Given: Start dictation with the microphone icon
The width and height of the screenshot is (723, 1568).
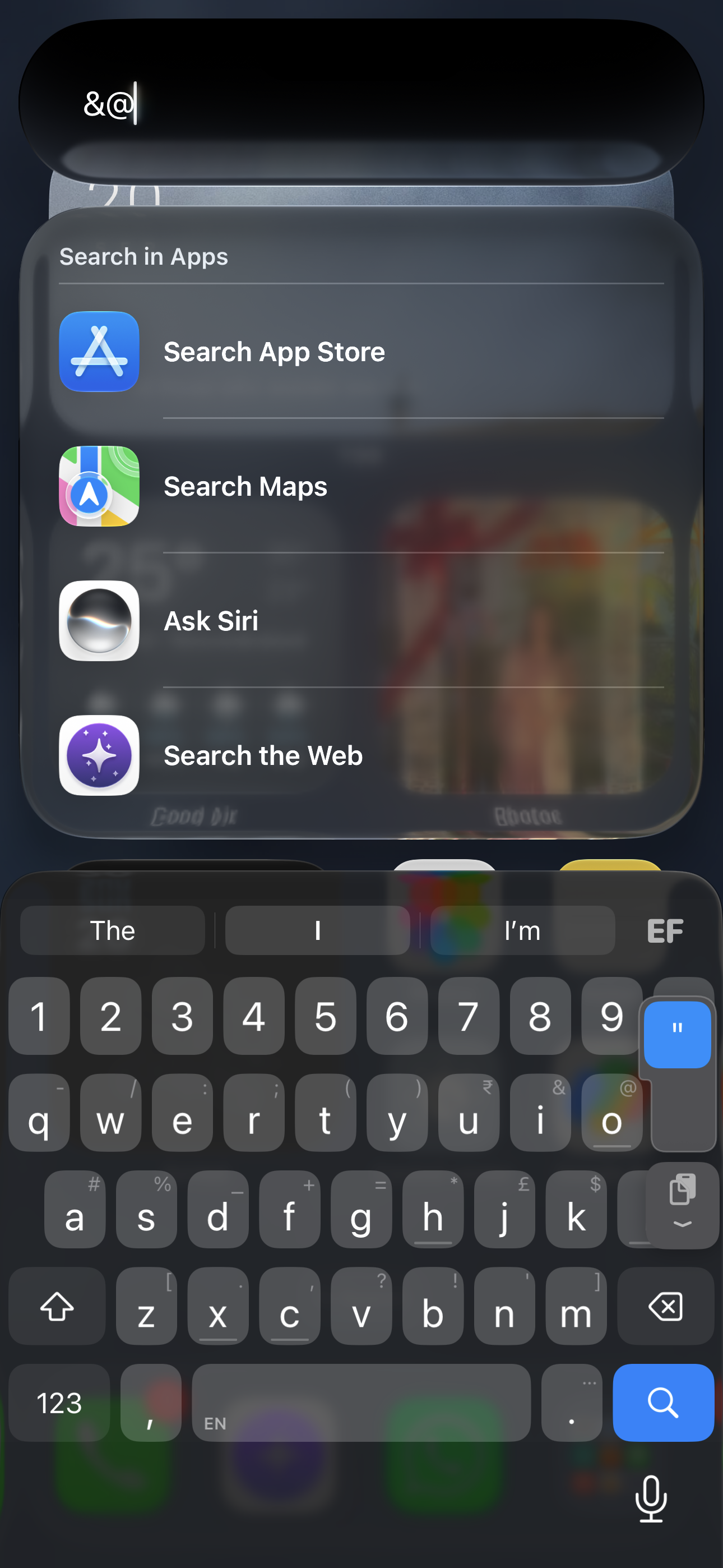Looking at the screenshot, I should click(x=651, y=1498).
